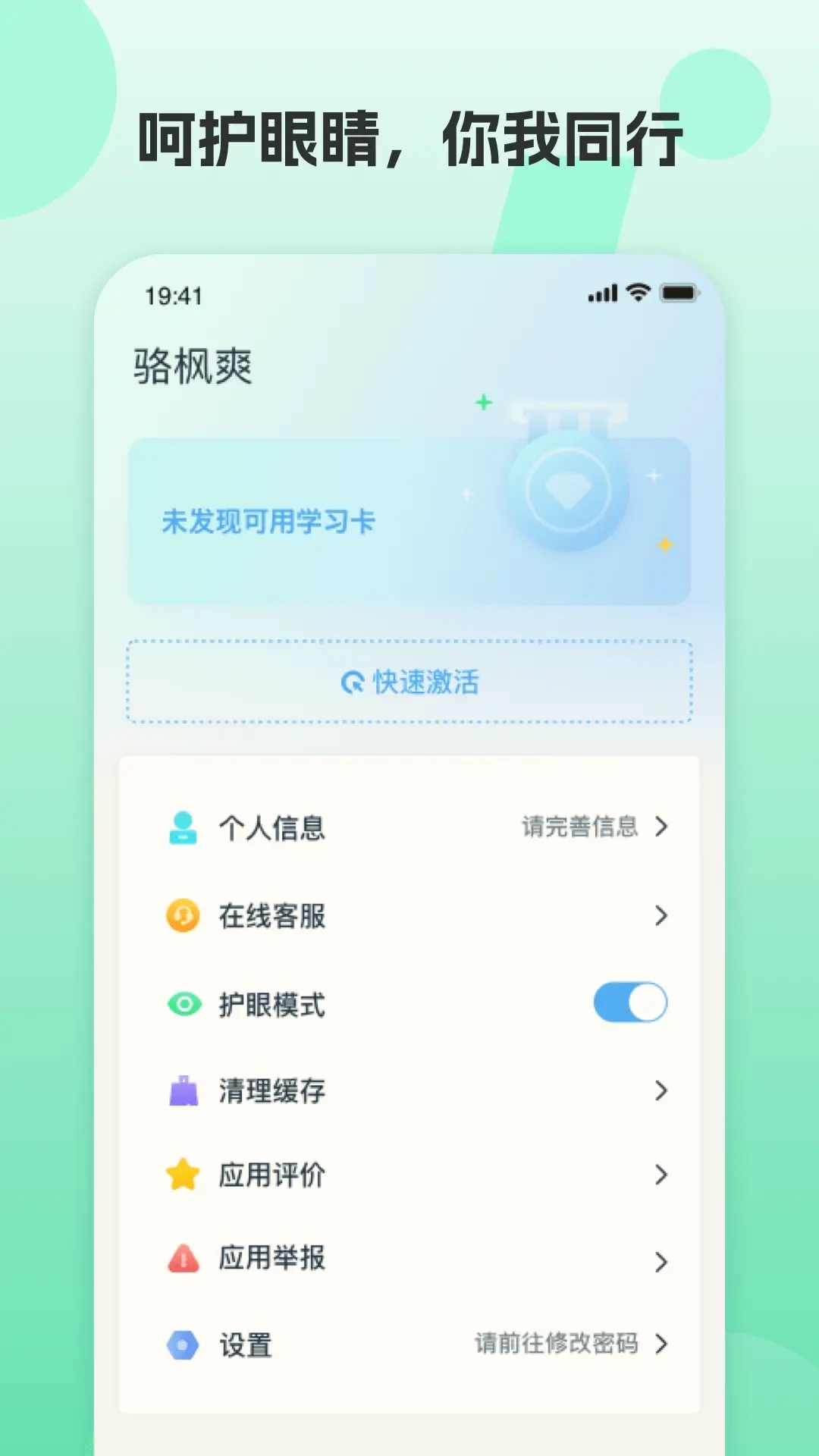
Task: Click the yellow star 应用评价 icon
Action: click(182, 1175)
